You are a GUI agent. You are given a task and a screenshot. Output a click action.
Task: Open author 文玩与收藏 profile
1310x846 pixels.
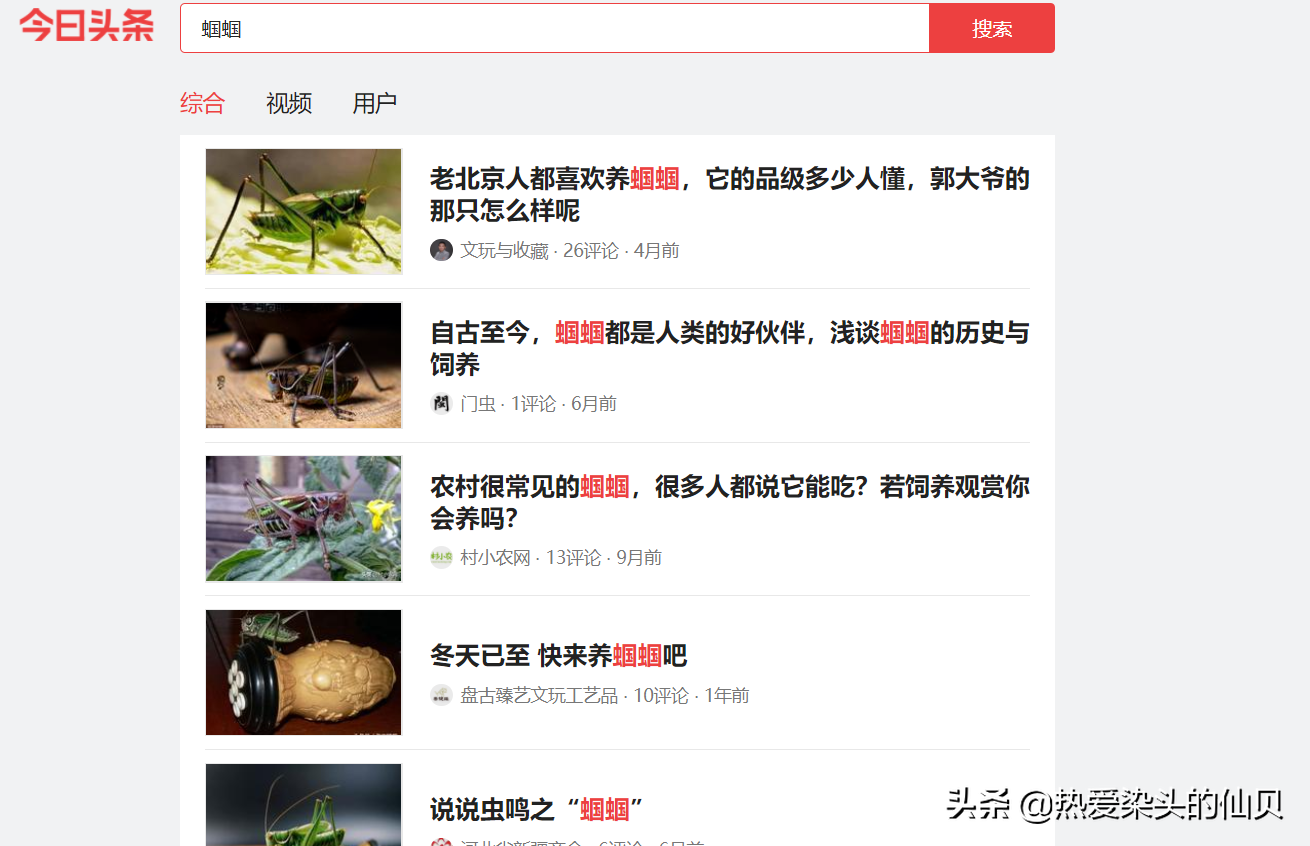point(504,251)
